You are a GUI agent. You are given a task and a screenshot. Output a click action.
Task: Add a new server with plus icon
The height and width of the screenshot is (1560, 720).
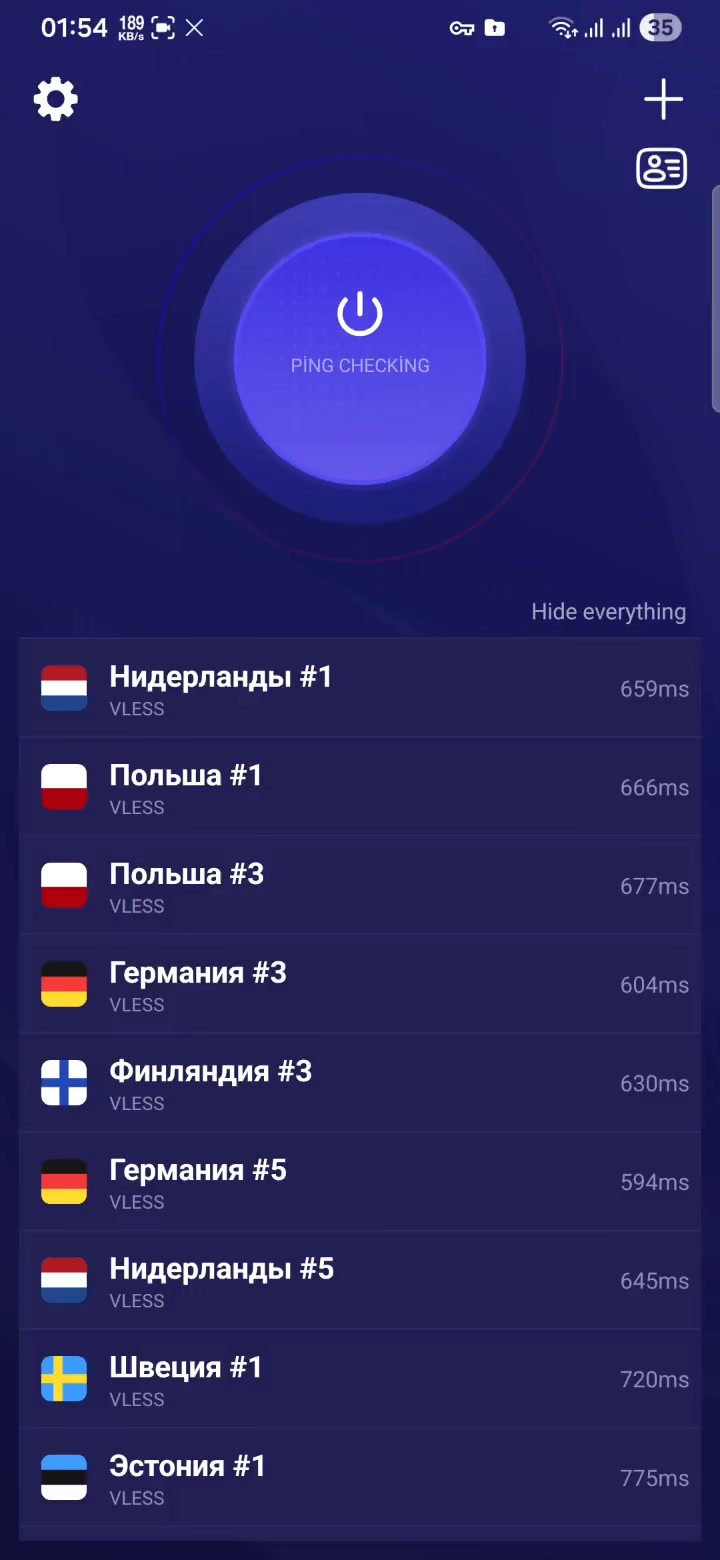click(663, 99)
